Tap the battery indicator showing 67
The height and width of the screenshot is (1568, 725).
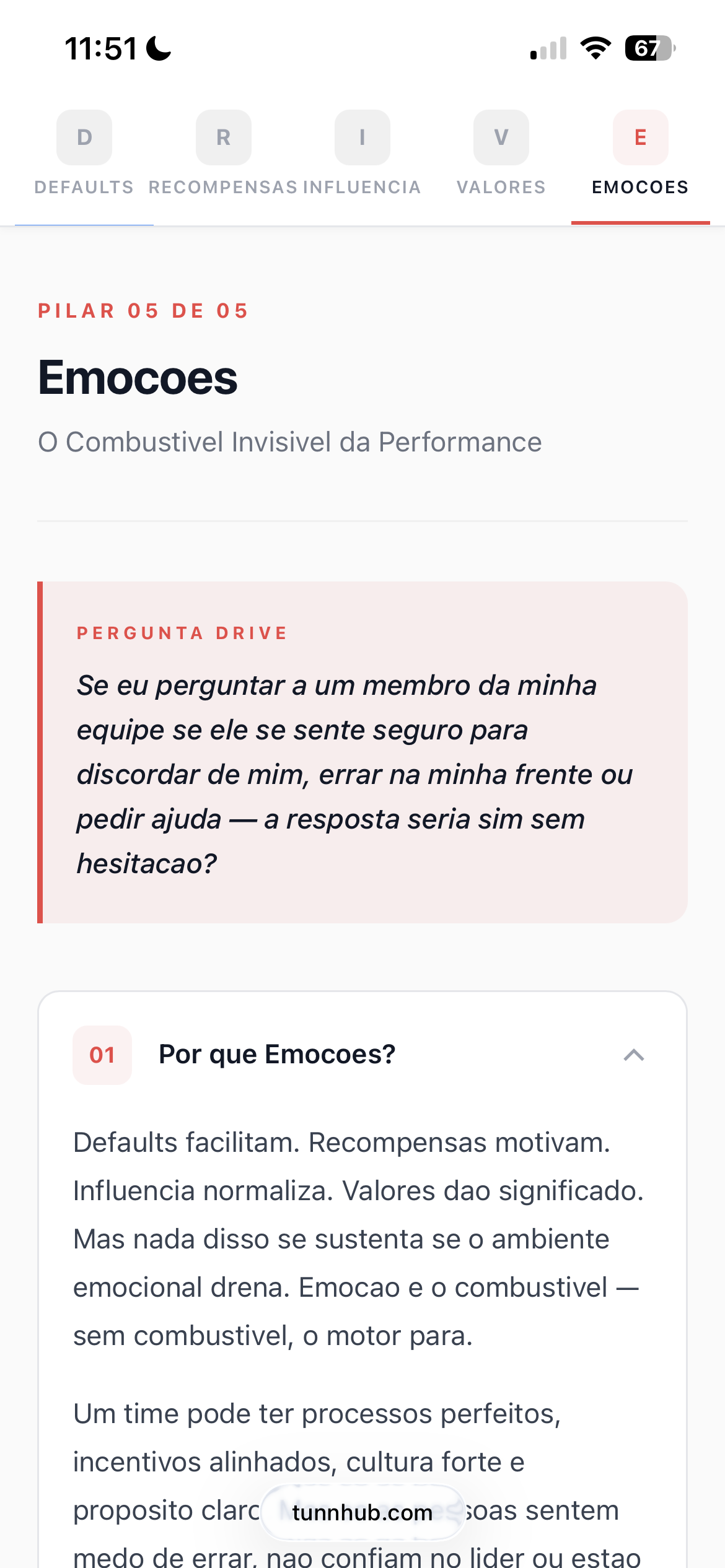pos(648,47)
